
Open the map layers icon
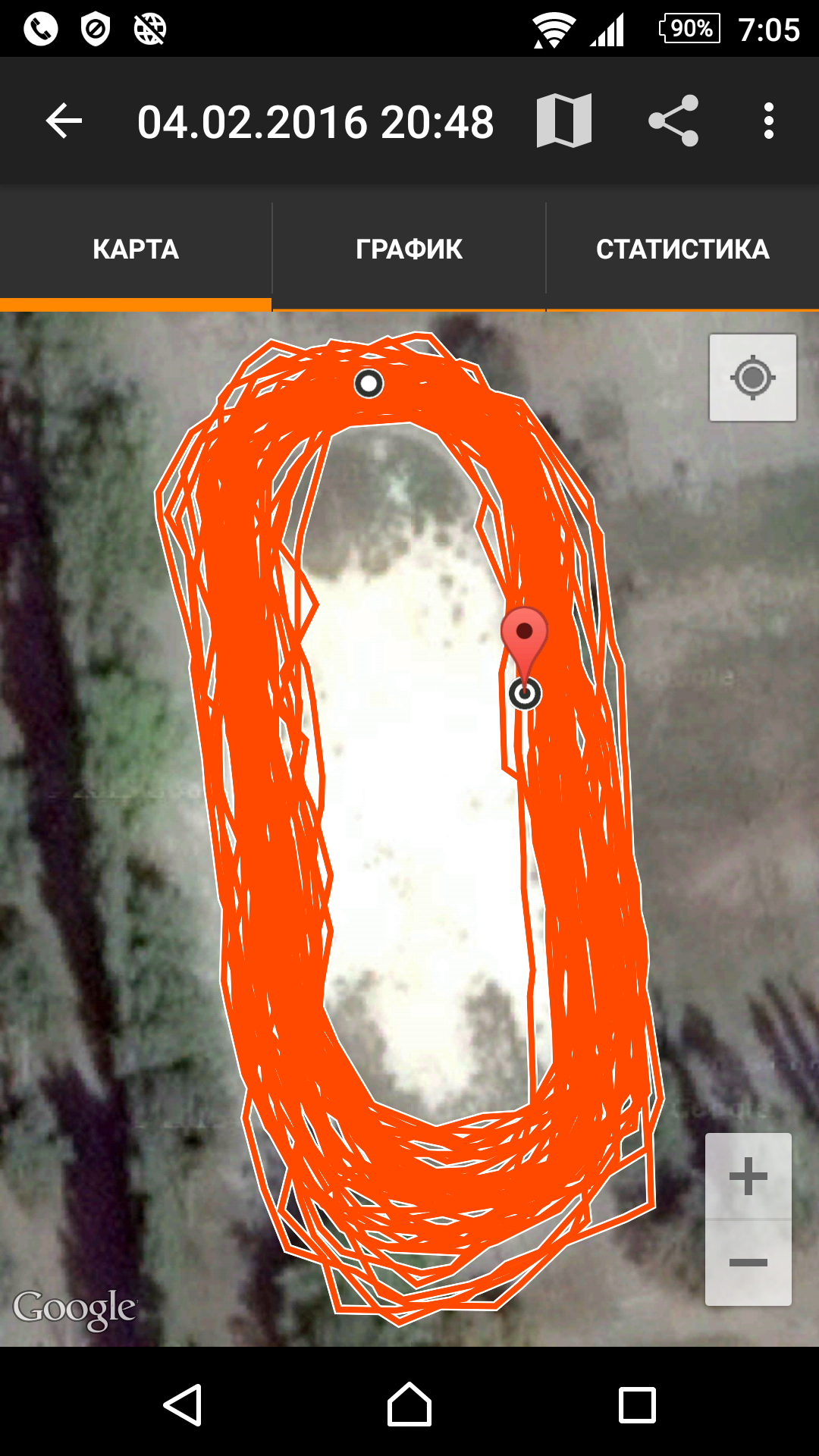click(x=563, y=121)
